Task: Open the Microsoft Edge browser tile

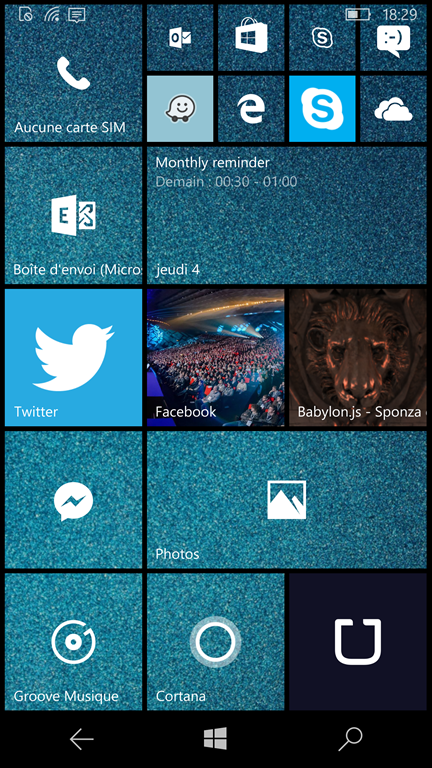Action: (251, 109)
